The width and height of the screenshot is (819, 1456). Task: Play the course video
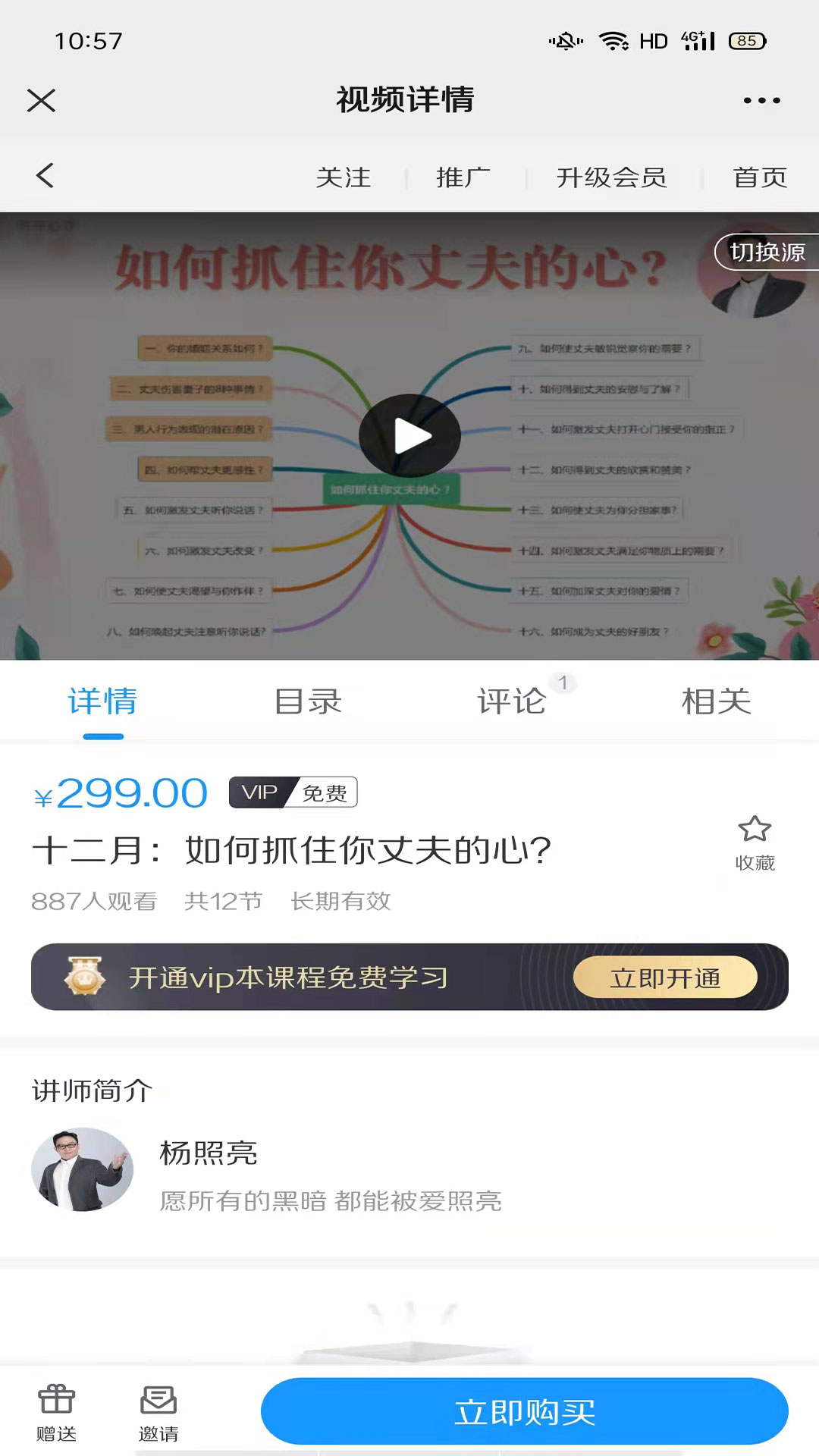pyautogui.click(x=409, y=436)
